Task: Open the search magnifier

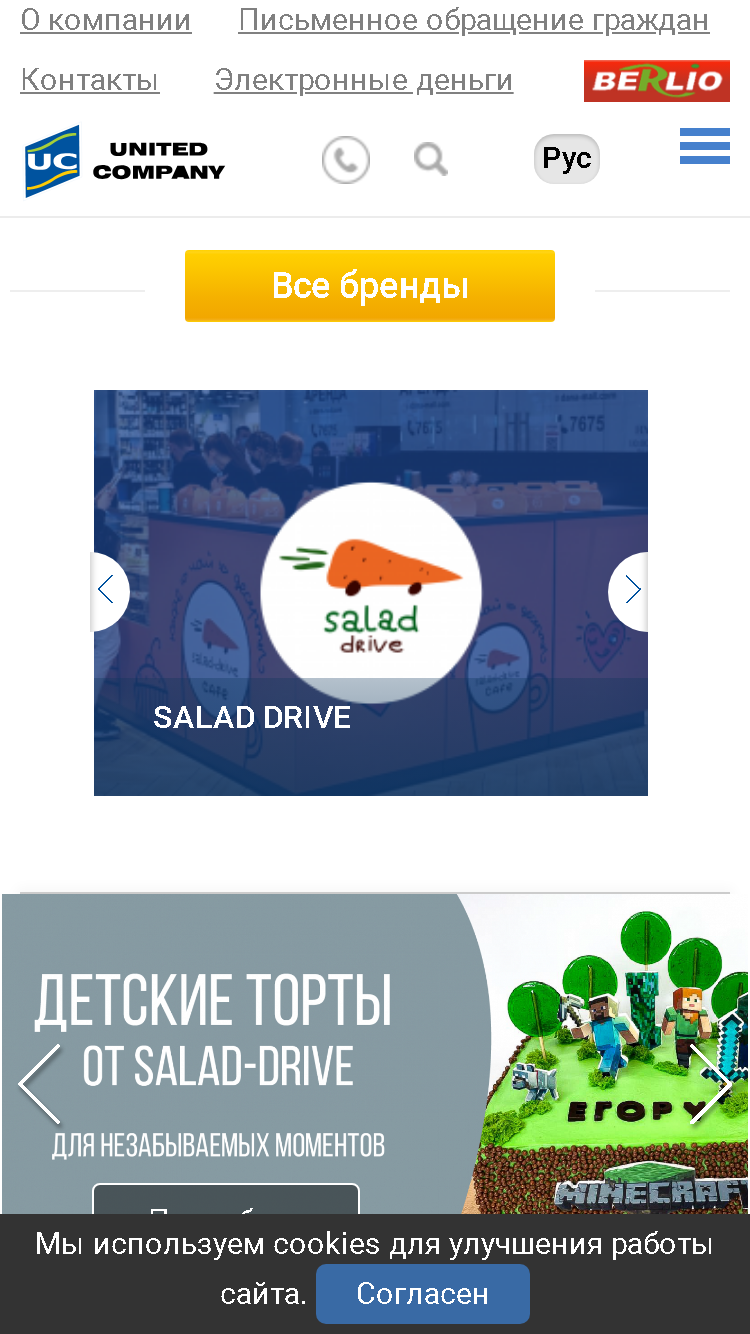Action: [431, 159]
